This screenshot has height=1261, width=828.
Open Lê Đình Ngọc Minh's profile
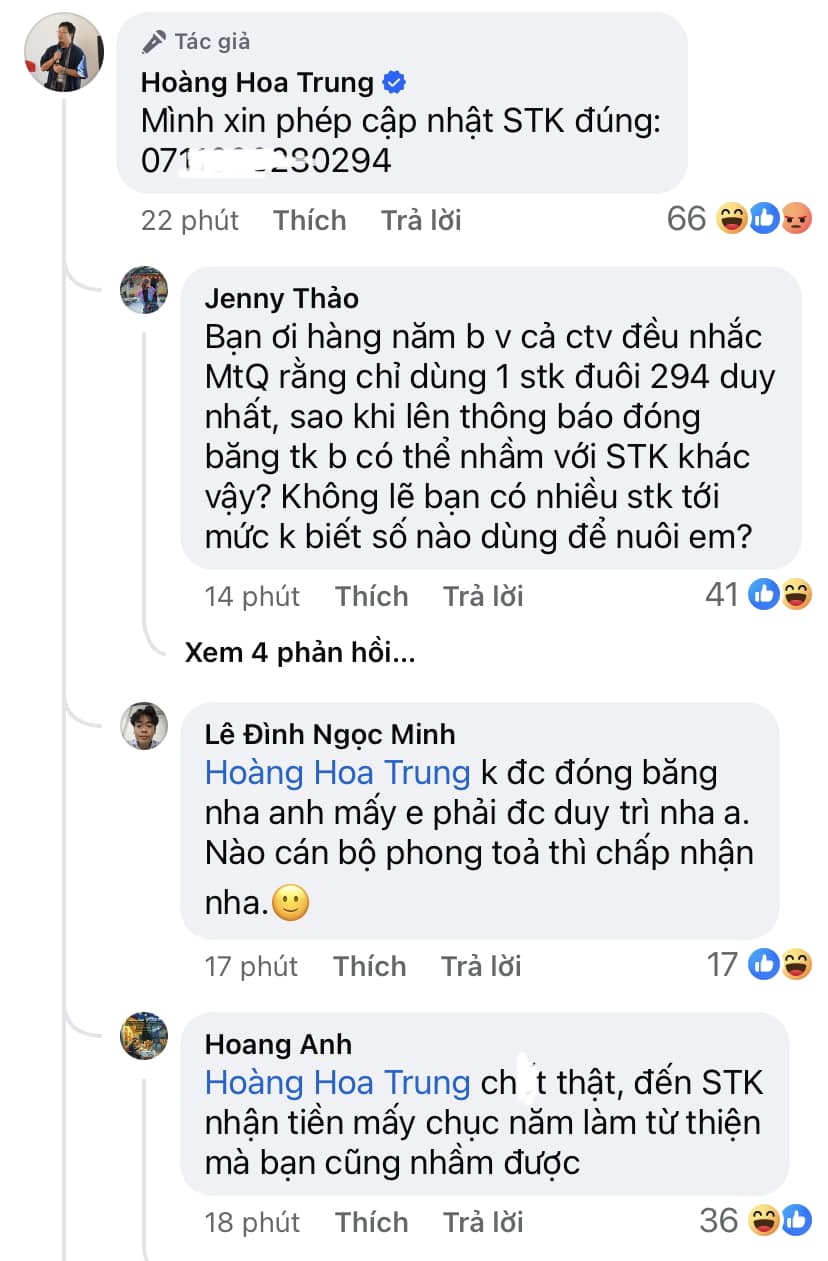point(330,734)
